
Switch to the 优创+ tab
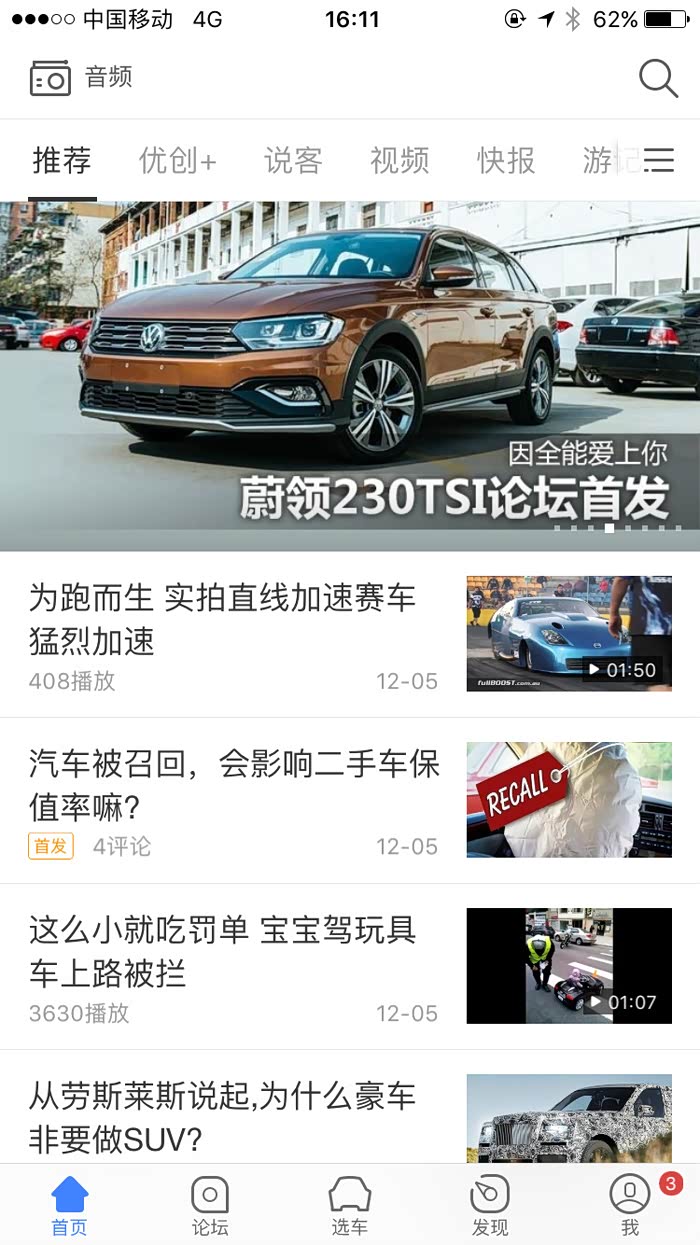177,160
